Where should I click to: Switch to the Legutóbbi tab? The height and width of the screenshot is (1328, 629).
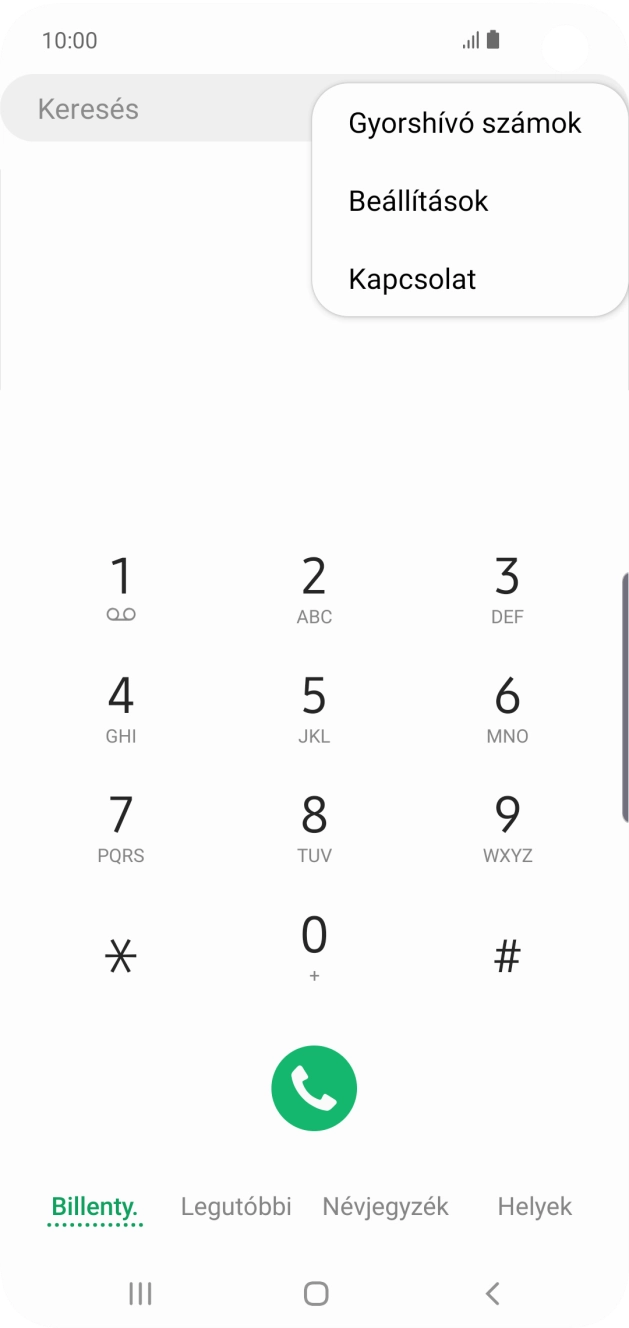tap(236, 1206)
